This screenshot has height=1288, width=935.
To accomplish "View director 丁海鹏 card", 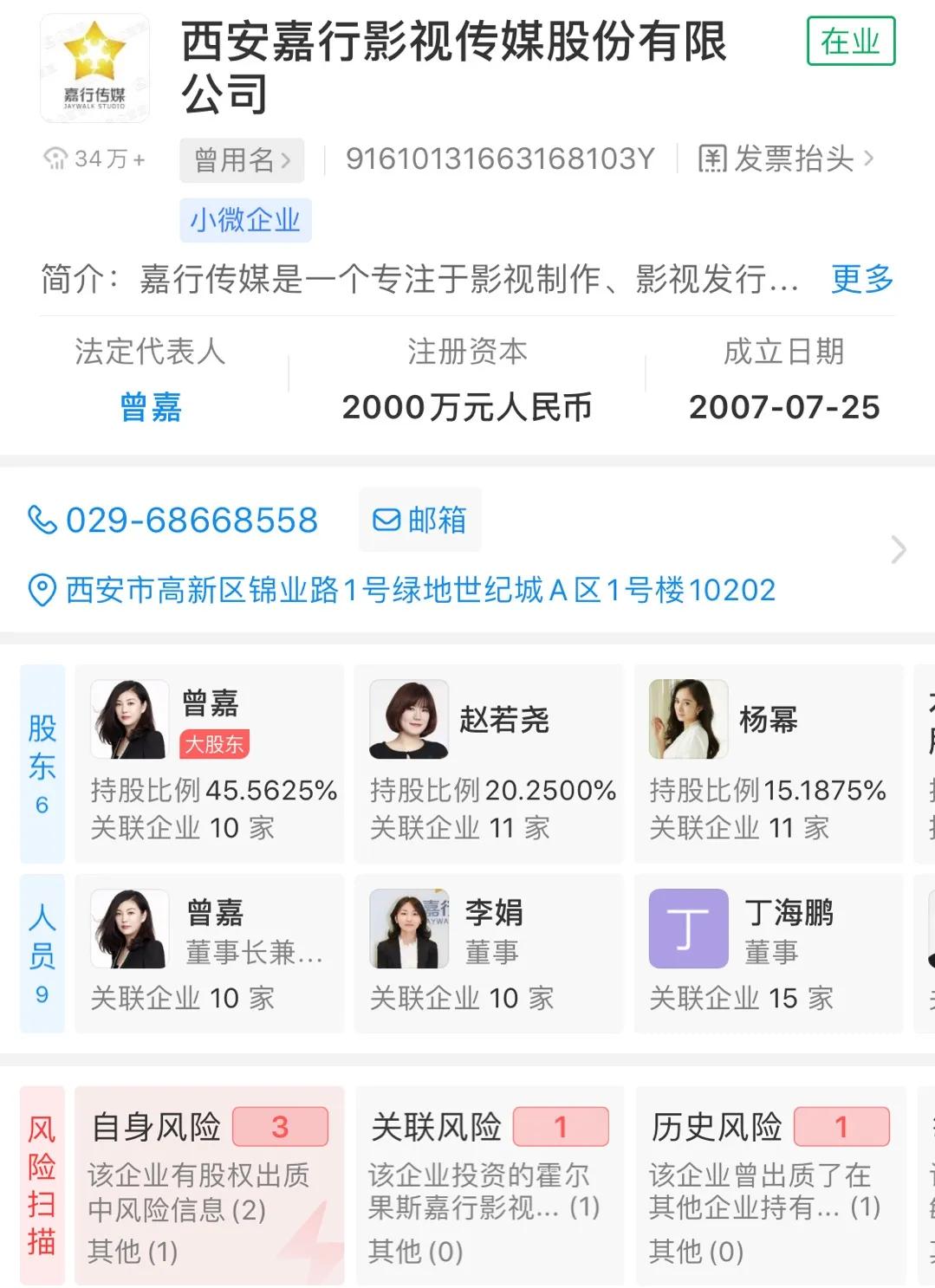I will click(x=768, y=953).
